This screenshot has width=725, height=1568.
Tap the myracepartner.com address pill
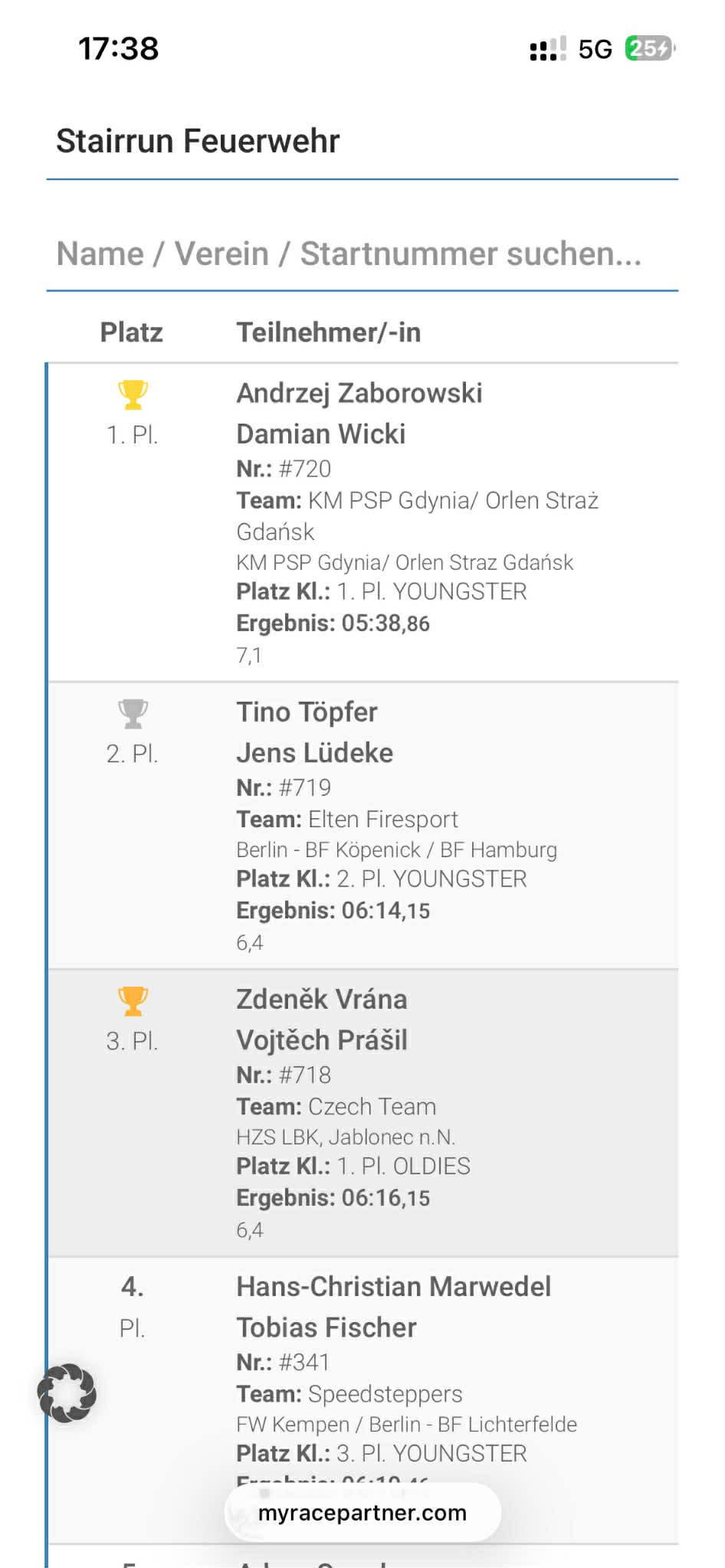click(362, 1513)
